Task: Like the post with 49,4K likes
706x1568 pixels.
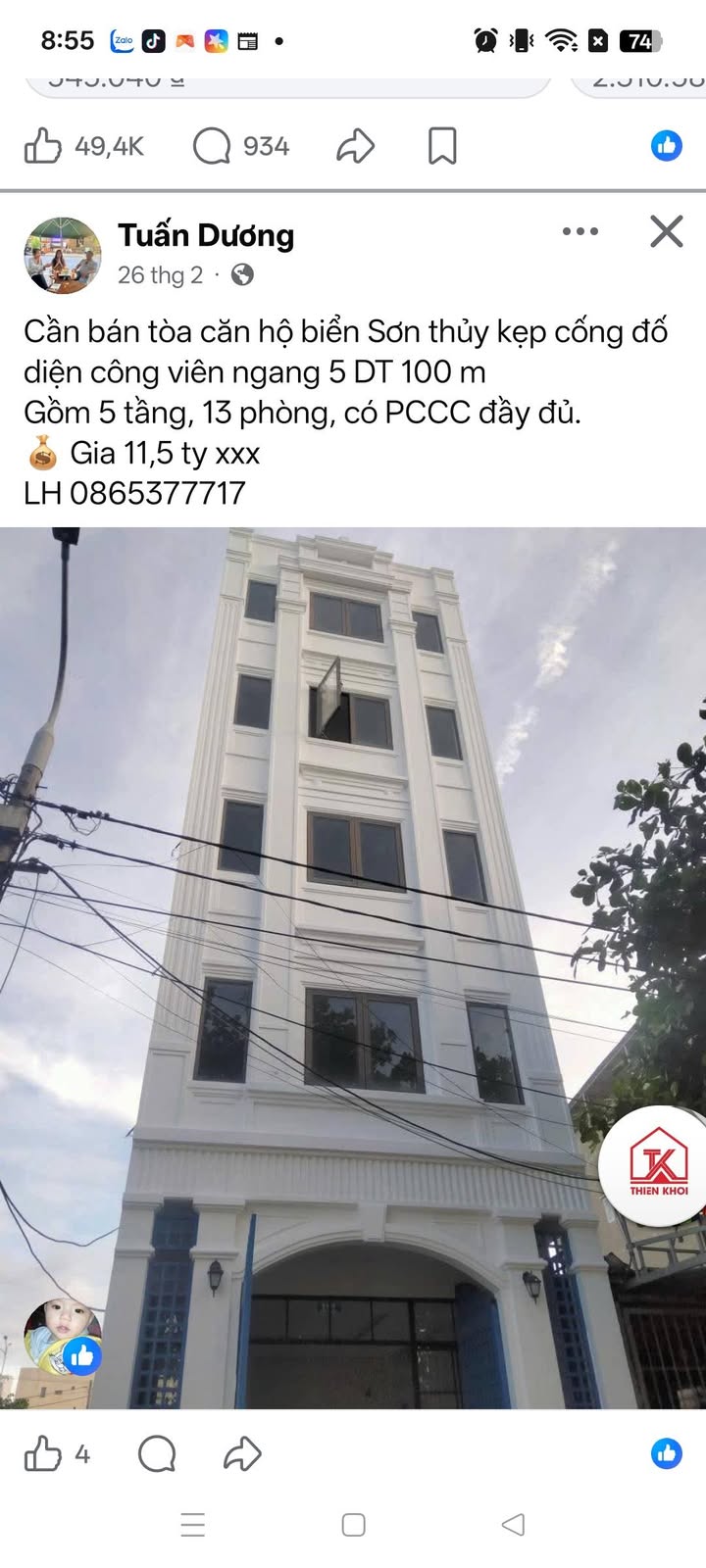Action: (42, 147)
